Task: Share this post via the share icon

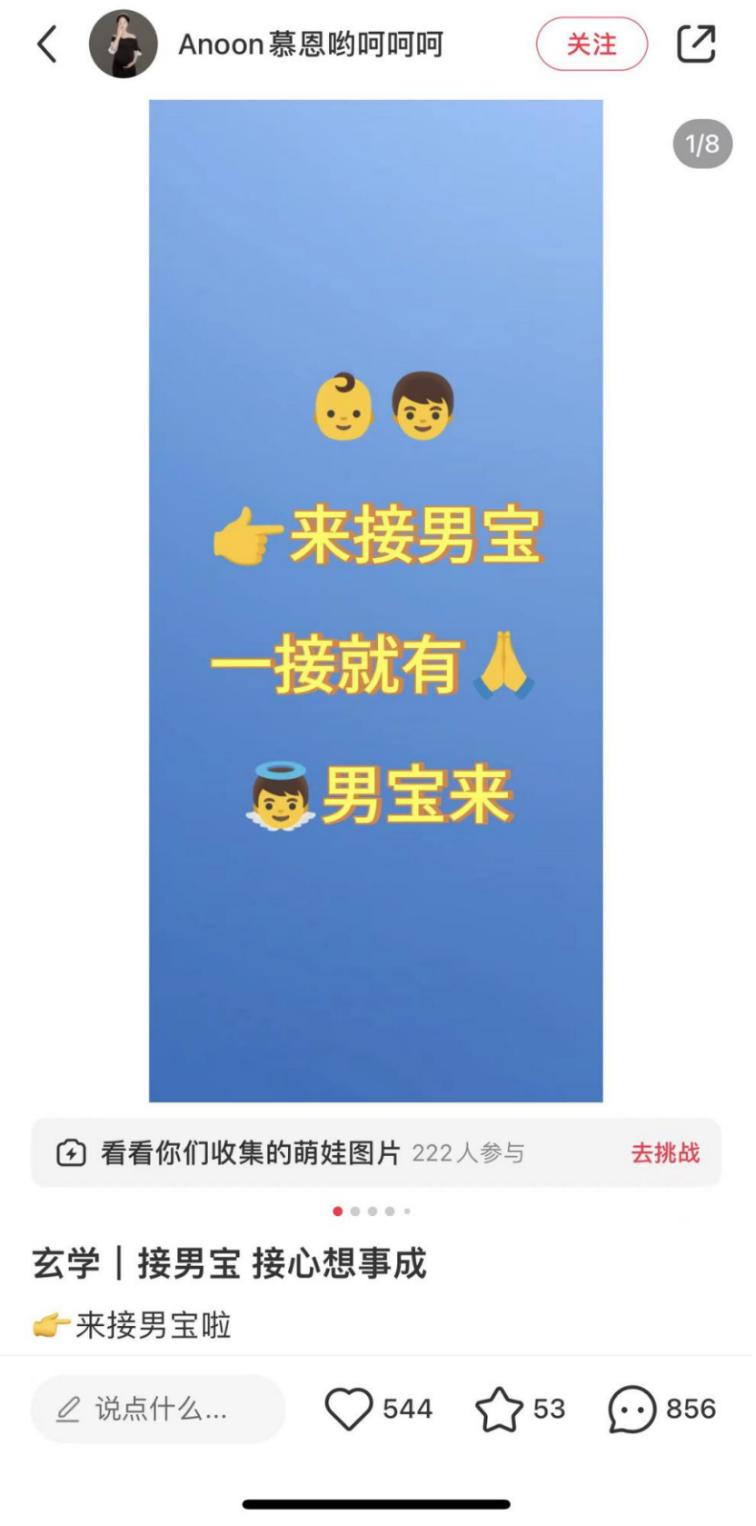Action: (696, 44)
